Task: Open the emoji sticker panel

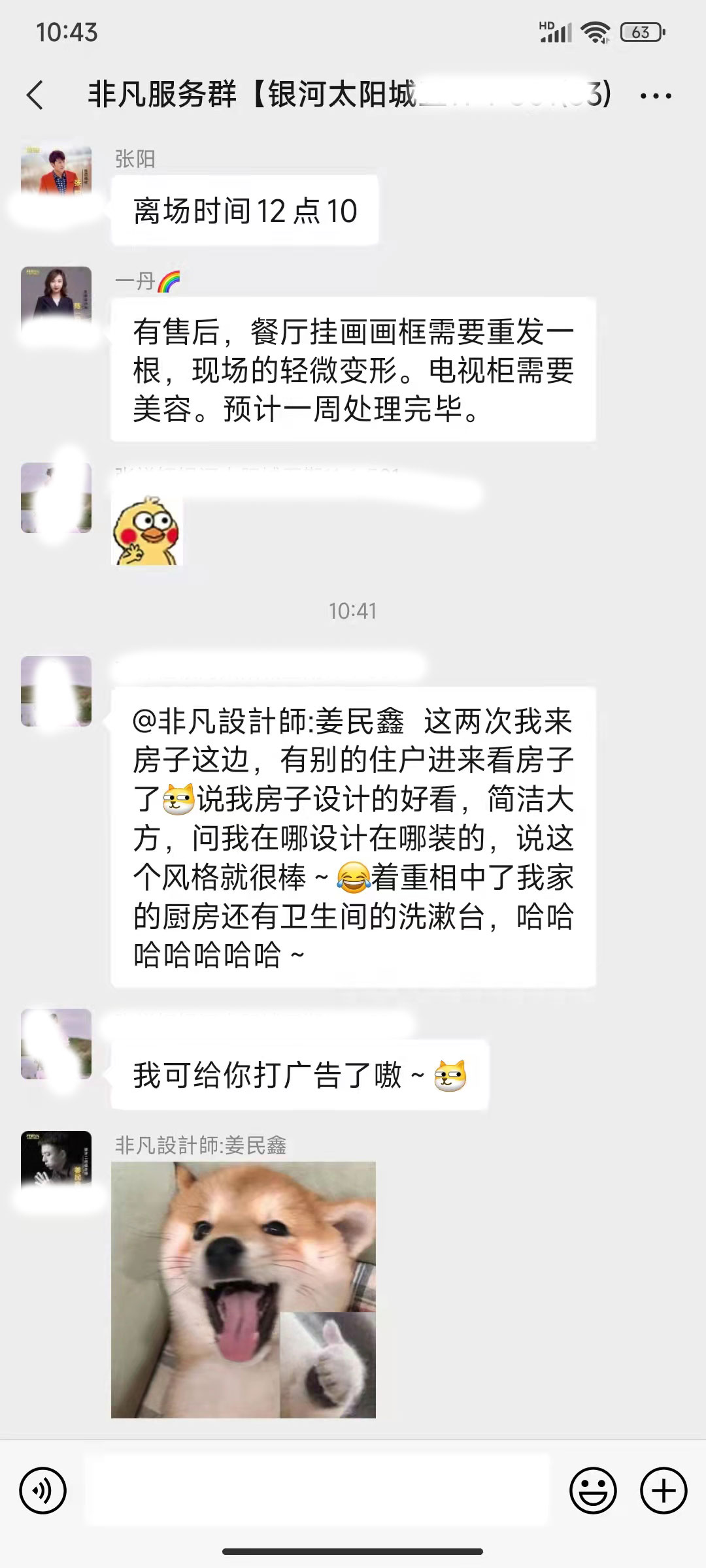Action: 593,1490
